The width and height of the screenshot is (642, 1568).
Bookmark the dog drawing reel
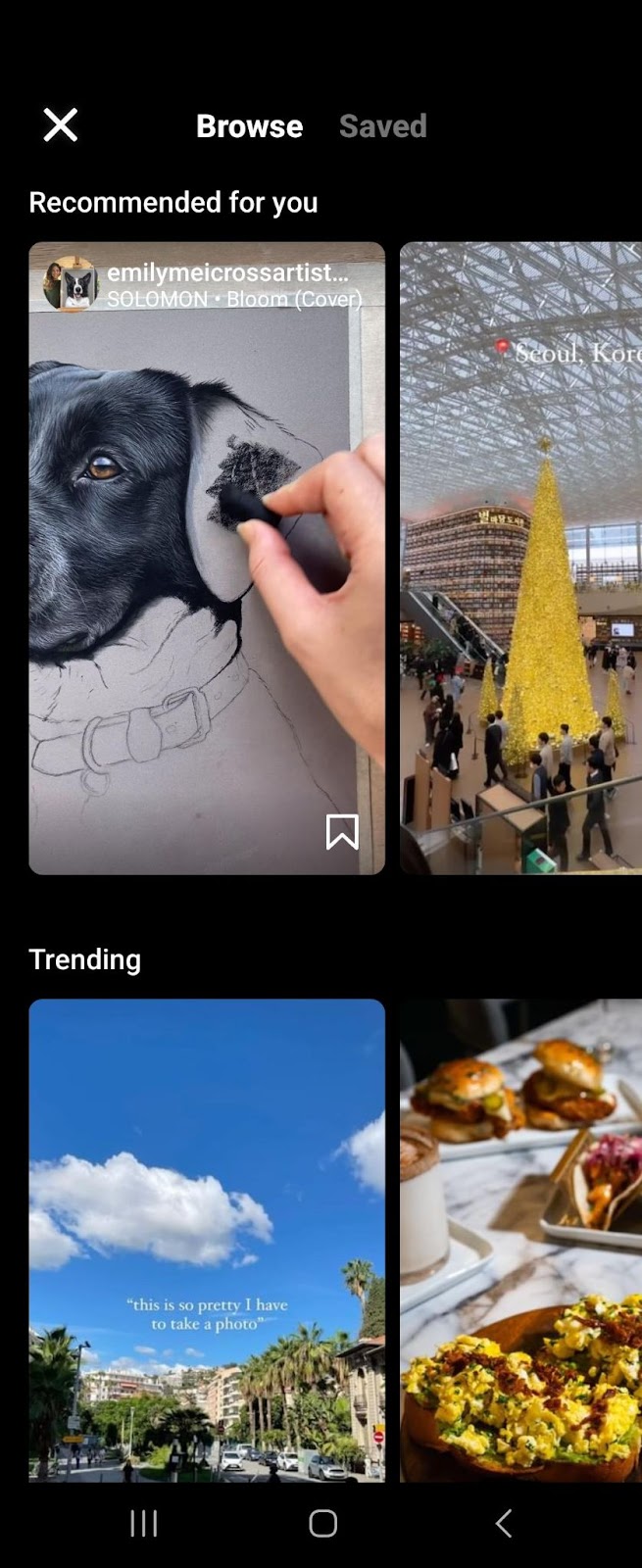[342, 832]
